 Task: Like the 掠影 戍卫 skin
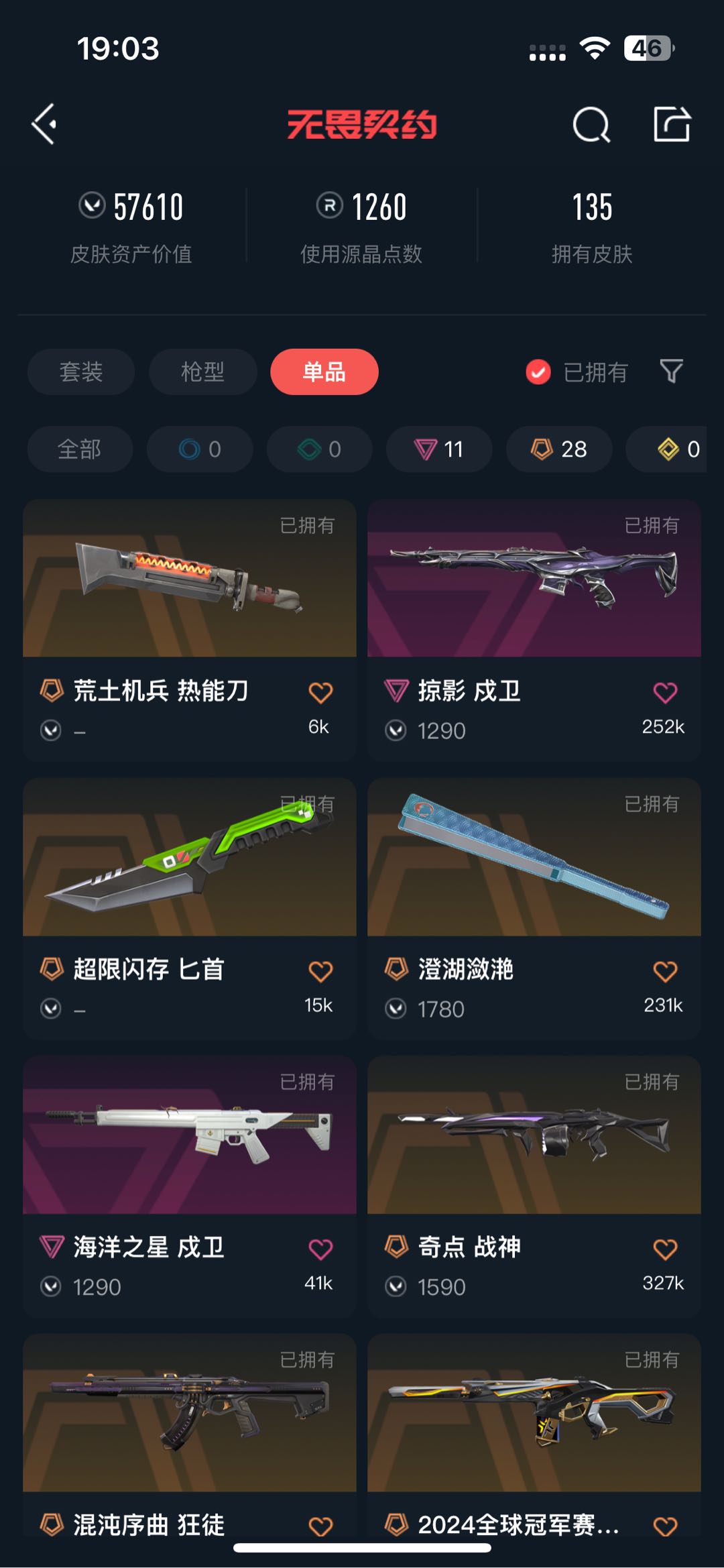(665, 693)
